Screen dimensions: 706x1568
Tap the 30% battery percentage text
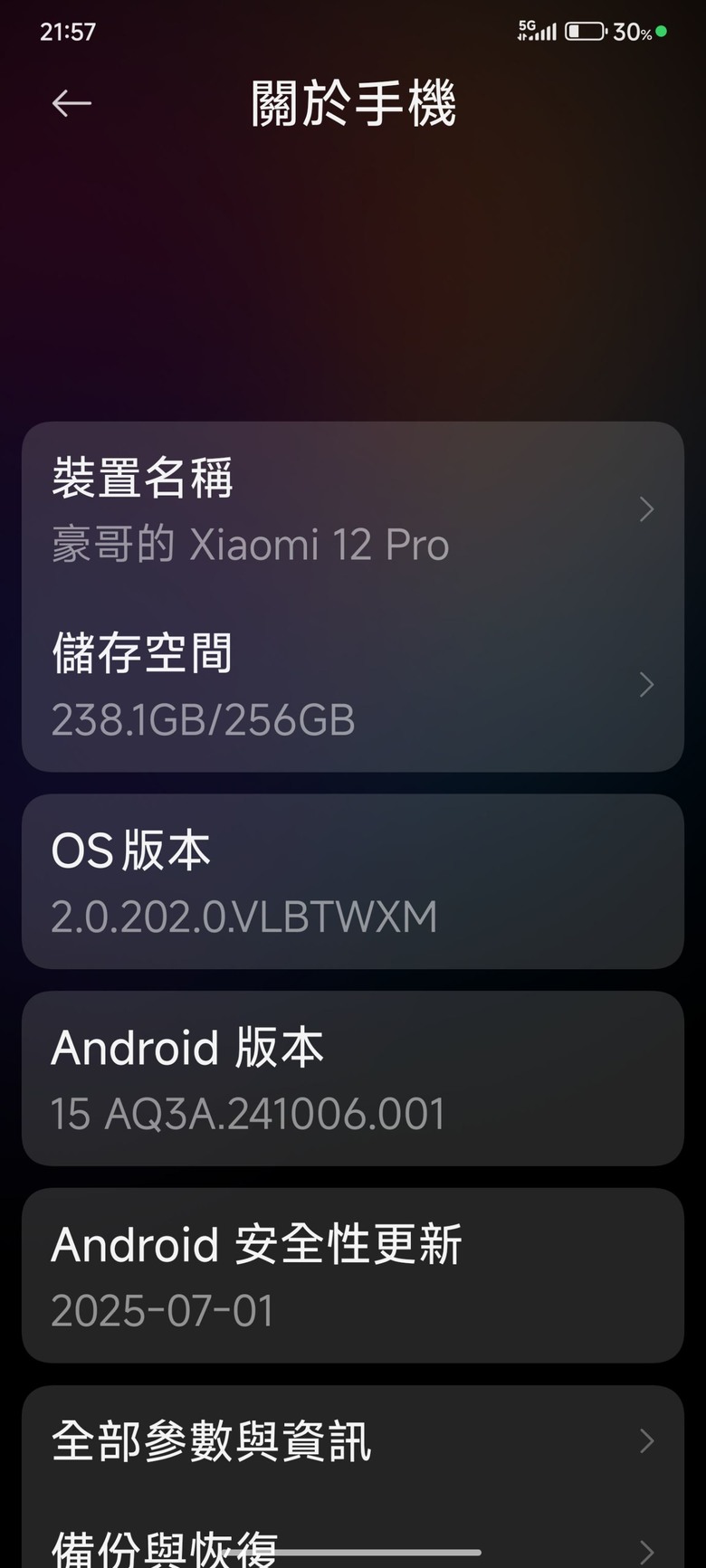pos(631,32)
